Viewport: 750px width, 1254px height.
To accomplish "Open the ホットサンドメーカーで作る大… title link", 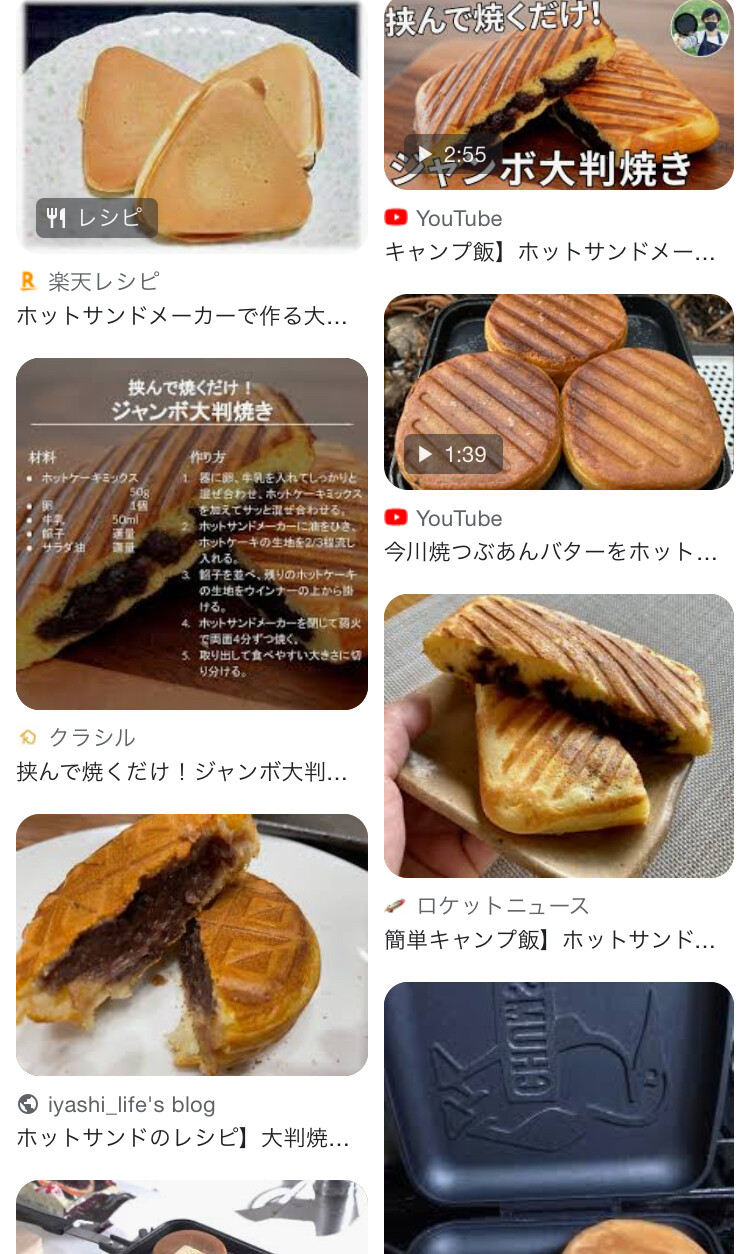I will [182, 316].
